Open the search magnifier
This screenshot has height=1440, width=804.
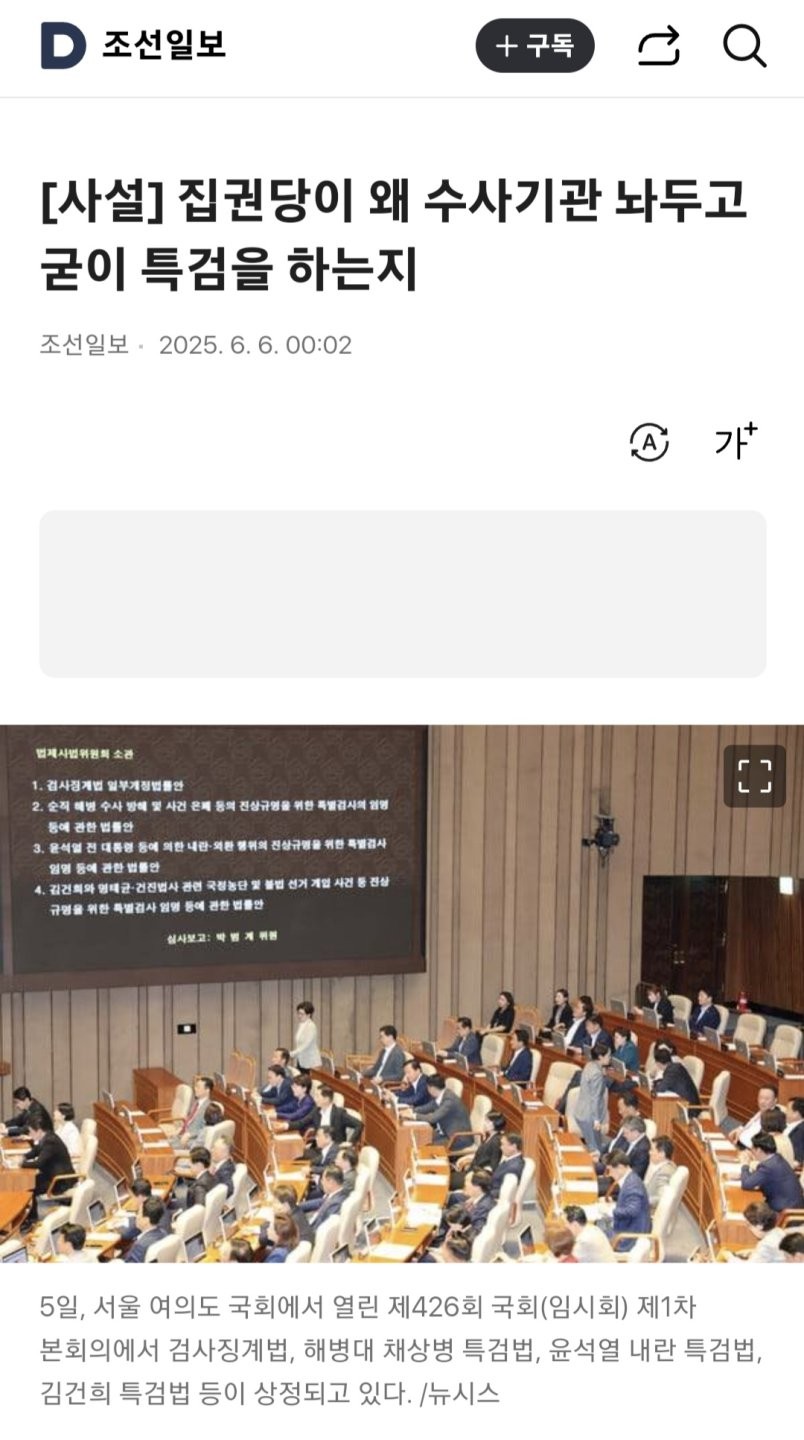744,46
